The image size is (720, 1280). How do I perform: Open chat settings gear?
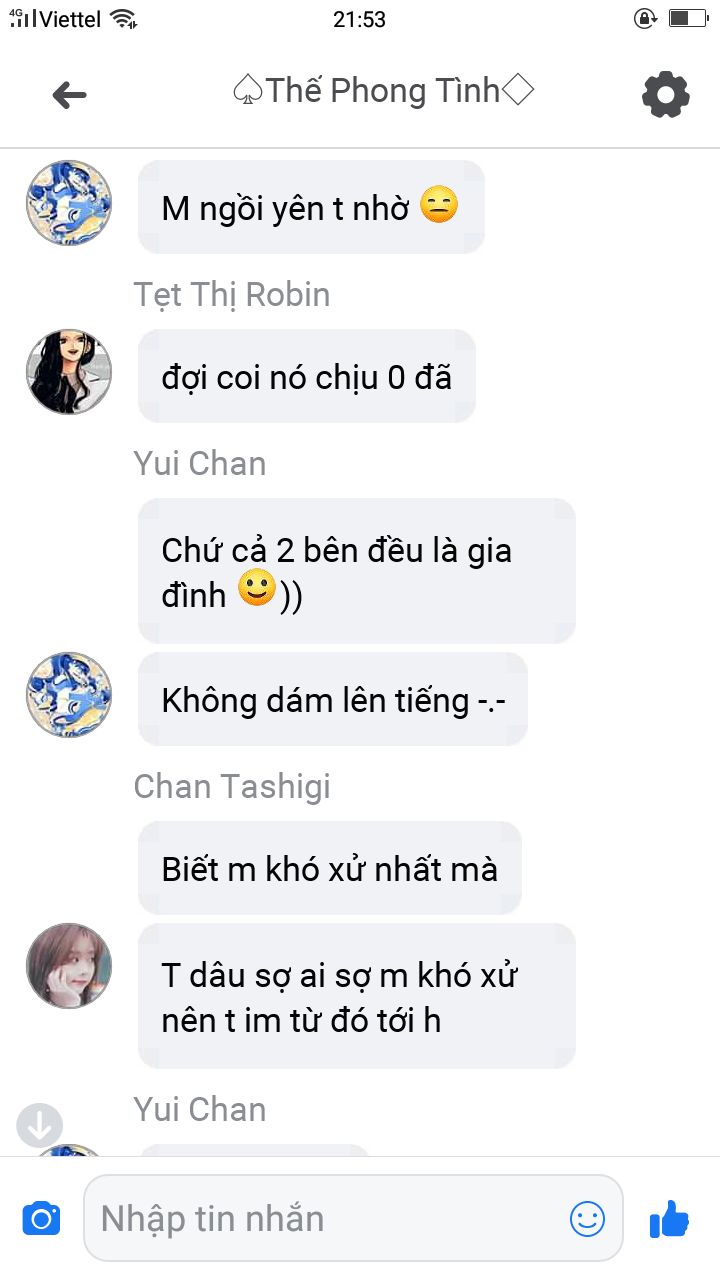pyautogui.click(x=665, y=95)
